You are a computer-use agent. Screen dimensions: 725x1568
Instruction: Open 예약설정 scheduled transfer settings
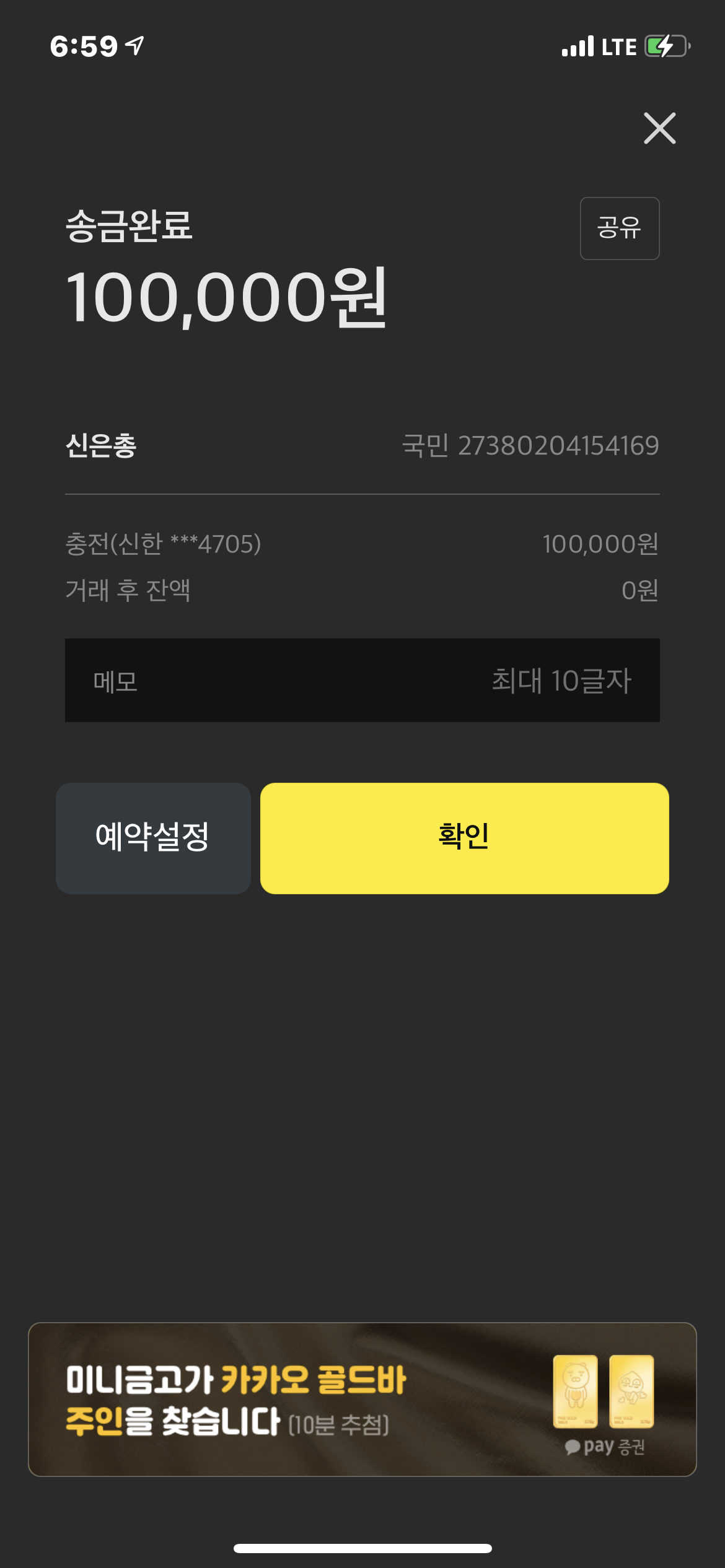[x=153, y=838]
